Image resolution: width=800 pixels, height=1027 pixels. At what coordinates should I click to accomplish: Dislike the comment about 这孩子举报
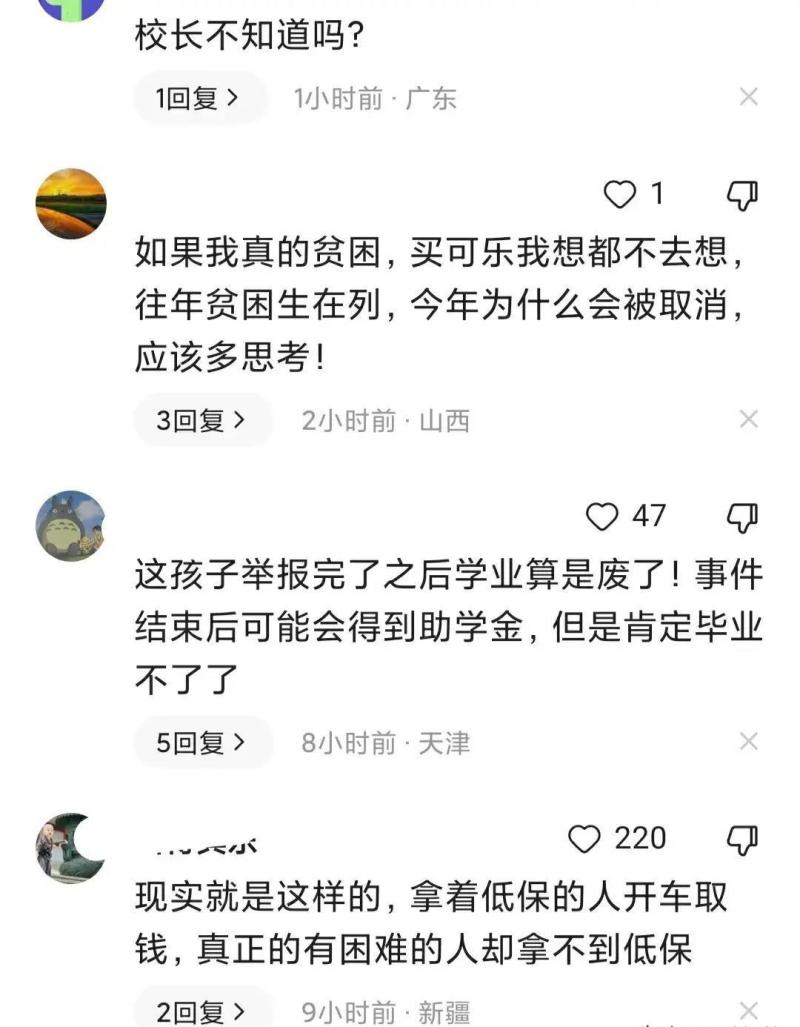(x=741, y=518)
